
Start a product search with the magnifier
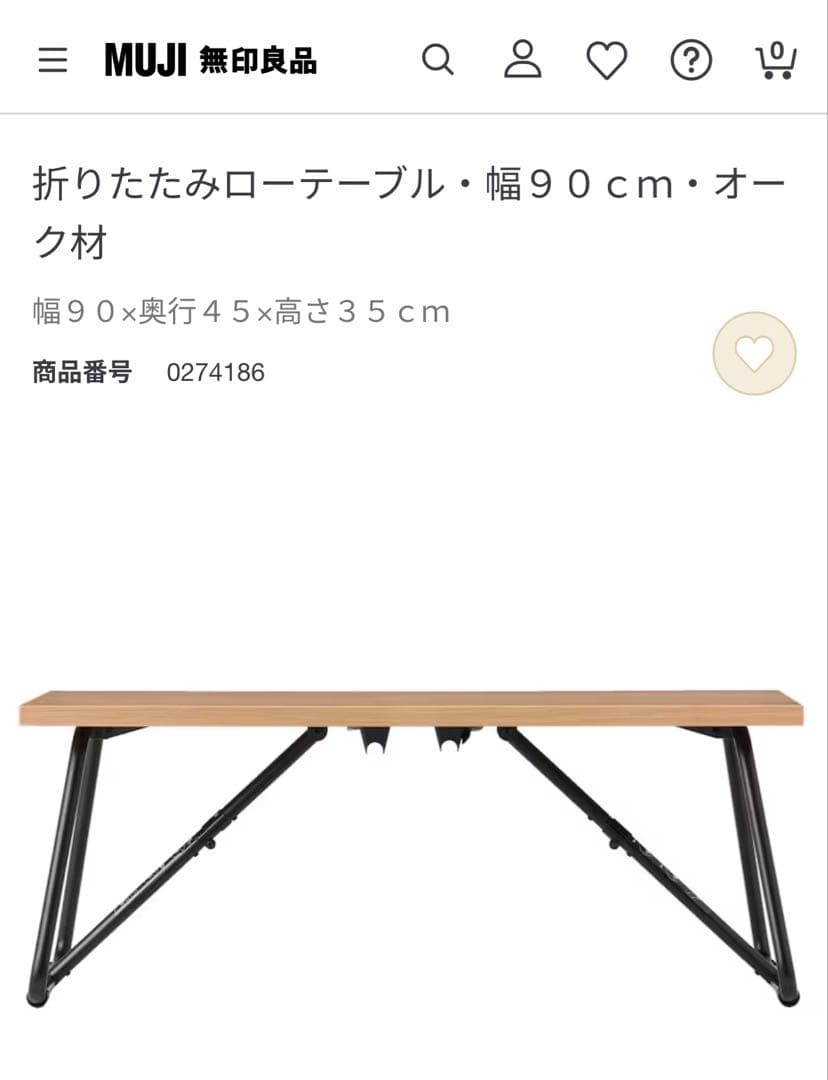tap(437, 61)
